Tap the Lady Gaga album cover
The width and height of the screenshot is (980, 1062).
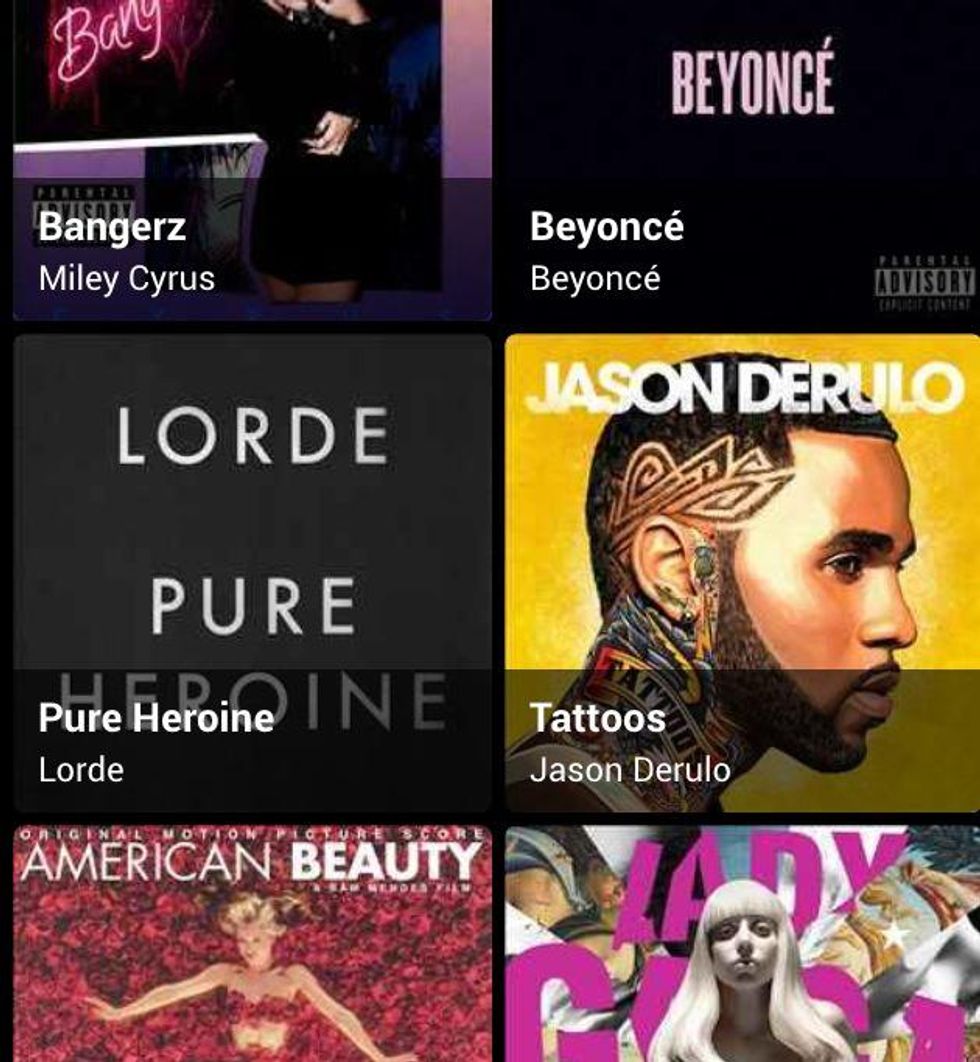pyautogui.click(x=742, y=942)
